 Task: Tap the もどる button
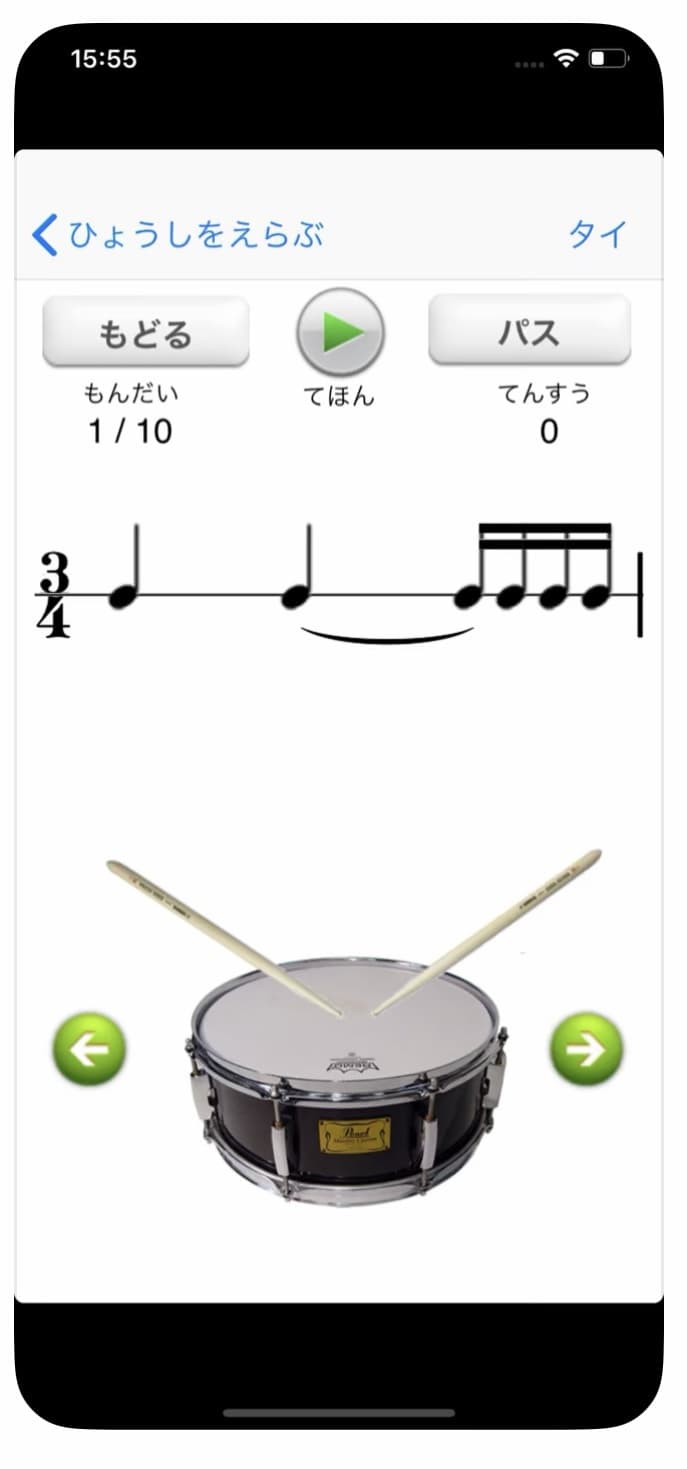[x=146, y=332]
